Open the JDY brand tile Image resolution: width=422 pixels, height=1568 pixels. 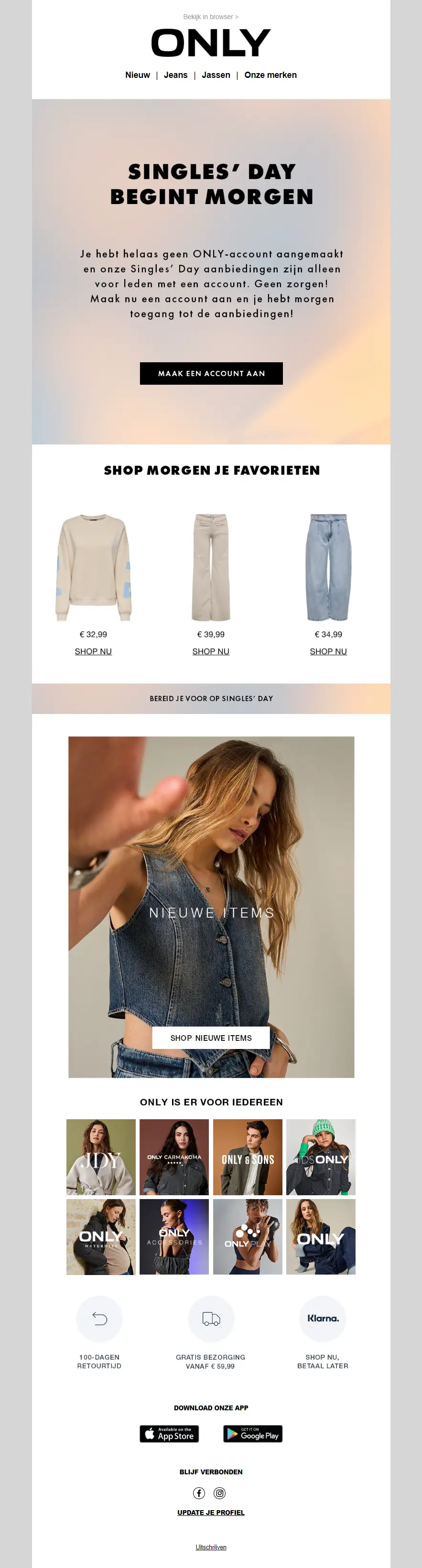101,1157
